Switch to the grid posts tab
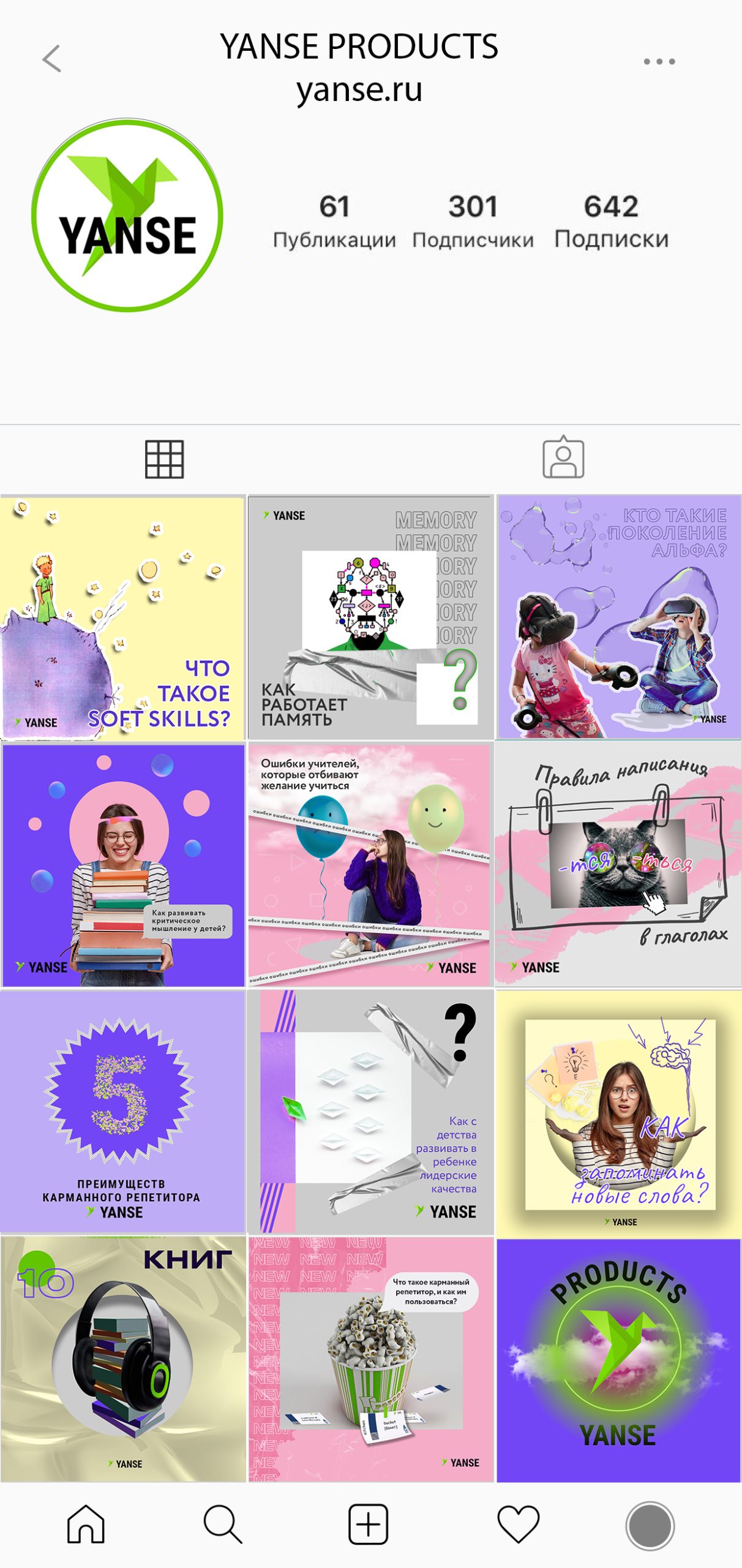 pyautogui.click(x=164, y=459)
